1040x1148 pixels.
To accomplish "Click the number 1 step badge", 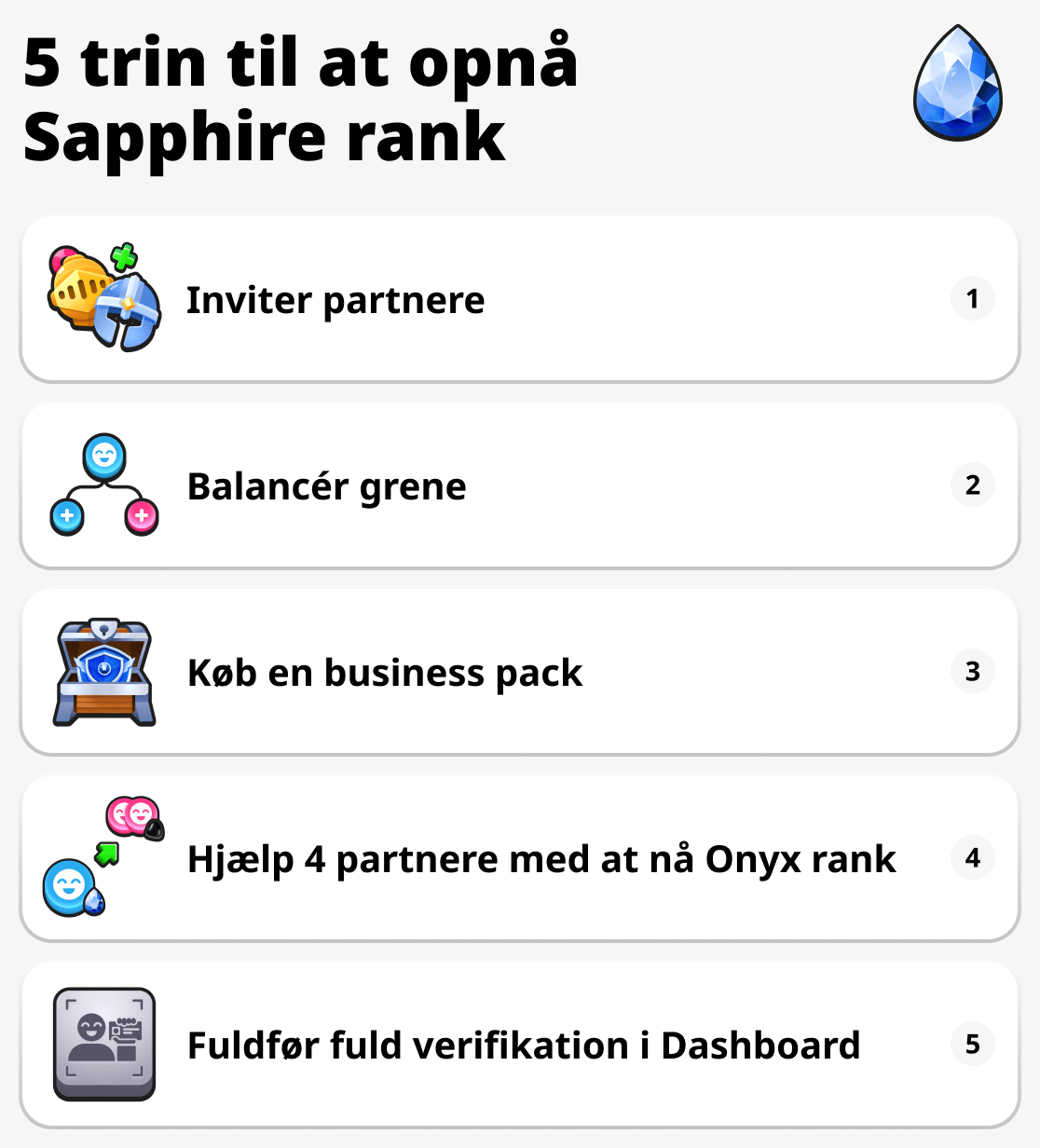I will 972,299.
